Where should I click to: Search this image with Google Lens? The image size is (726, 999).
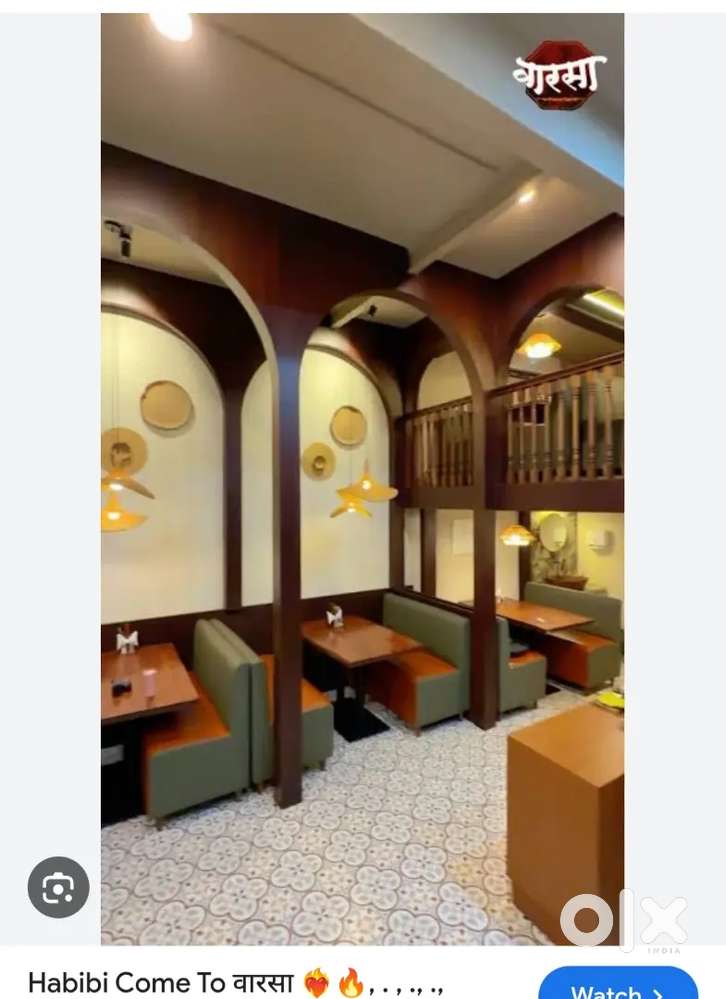(59, 887)
